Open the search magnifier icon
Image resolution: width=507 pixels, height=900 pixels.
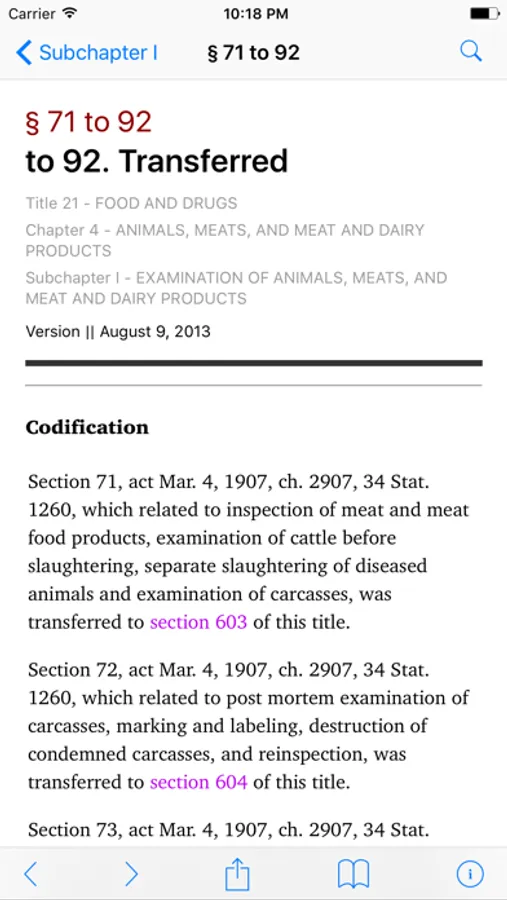point(471,52)
